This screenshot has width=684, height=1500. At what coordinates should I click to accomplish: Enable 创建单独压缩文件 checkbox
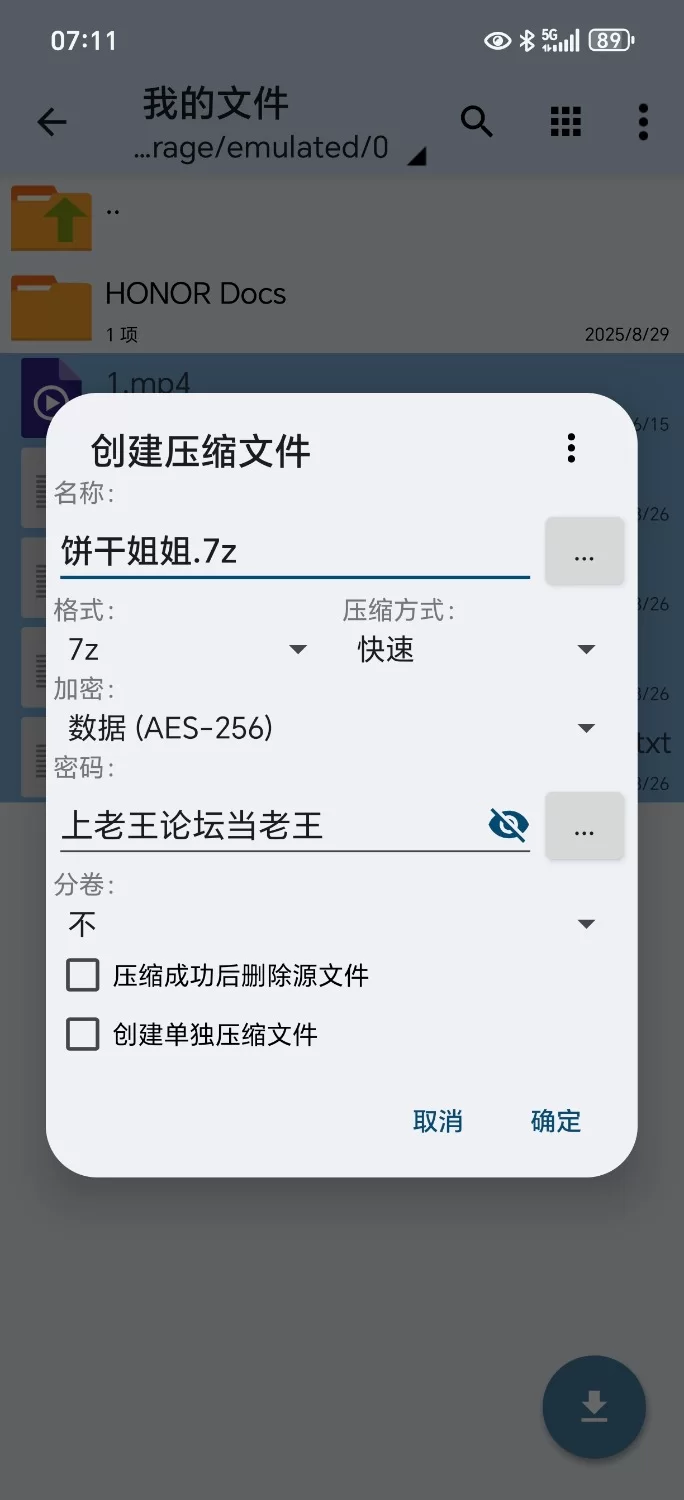[x=83, y=1034]
